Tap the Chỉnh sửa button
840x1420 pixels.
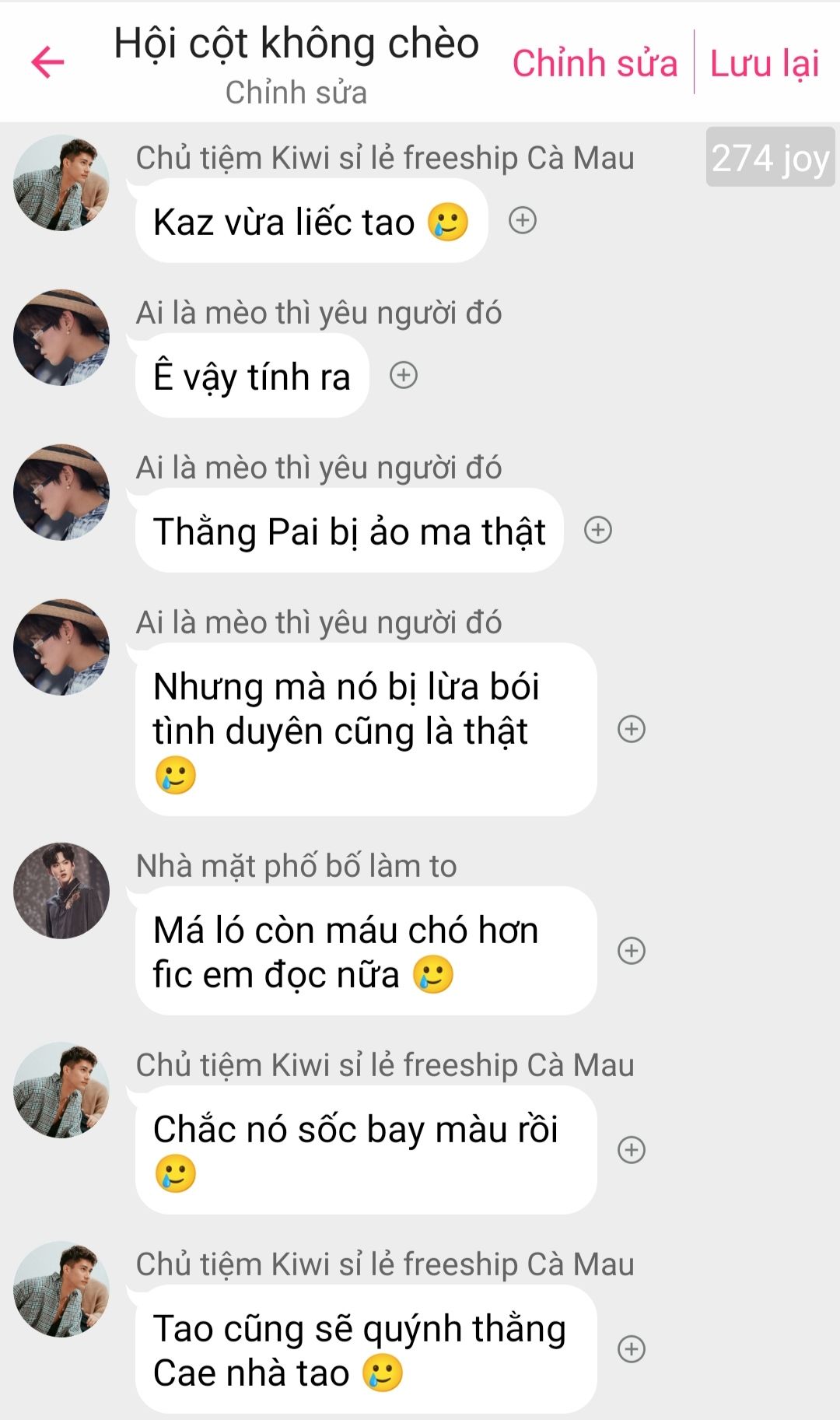coord(594,63)
